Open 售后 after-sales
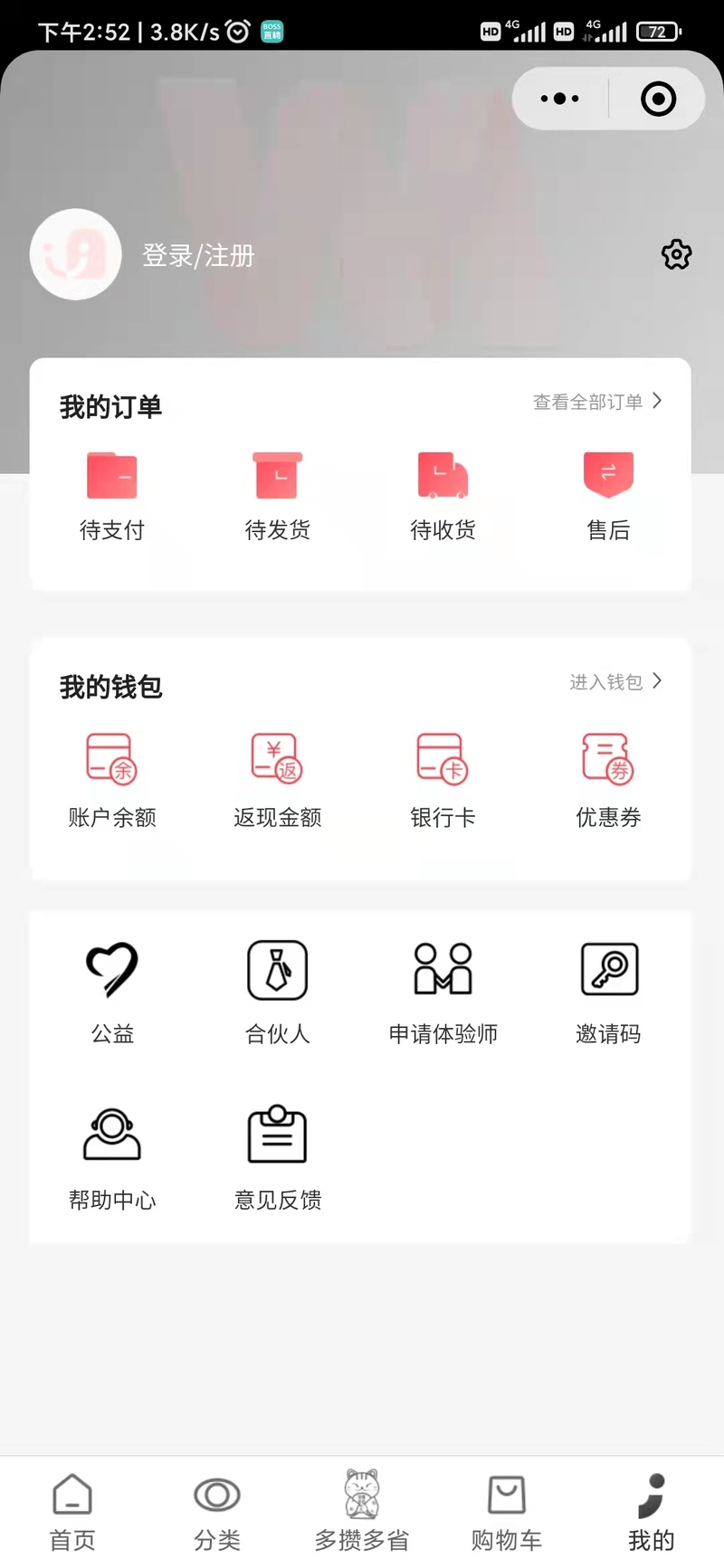724x1568 pixels. [x=608, y=497]
